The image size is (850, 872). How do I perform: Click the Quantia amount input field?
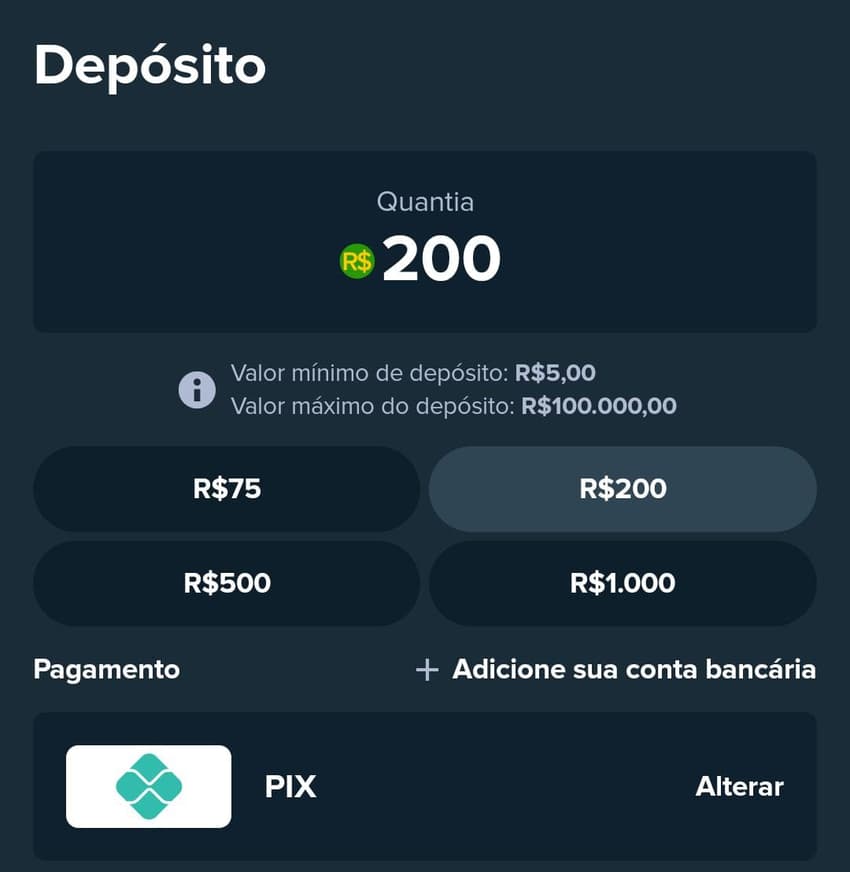(x=425, y=240)
